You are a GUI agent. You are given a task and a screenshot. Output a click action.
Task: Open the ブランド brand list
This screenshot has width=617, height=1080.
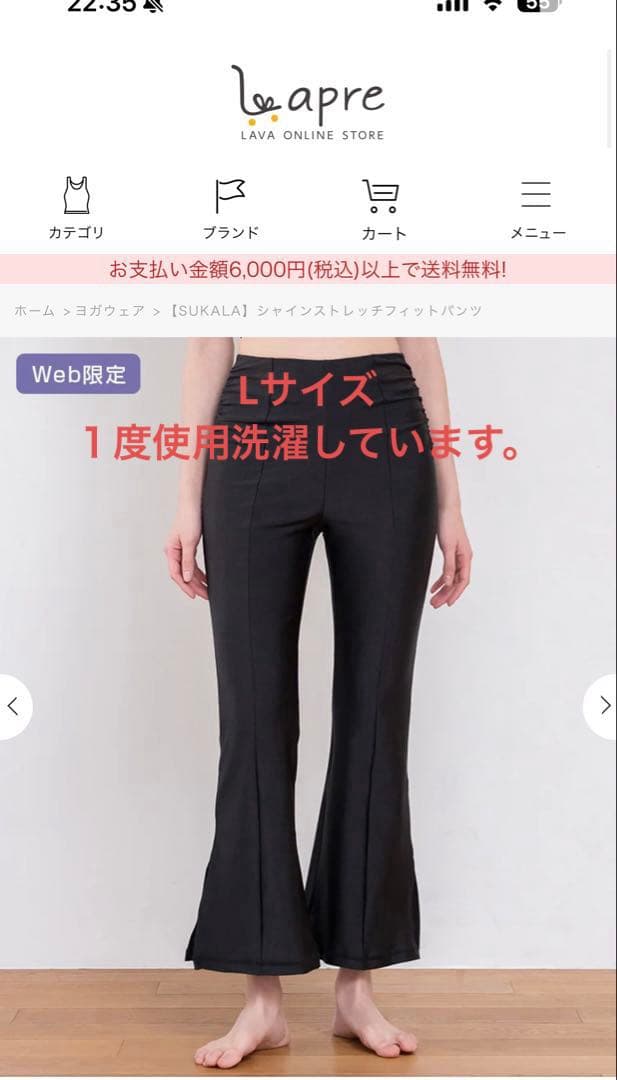click(230, 208)
